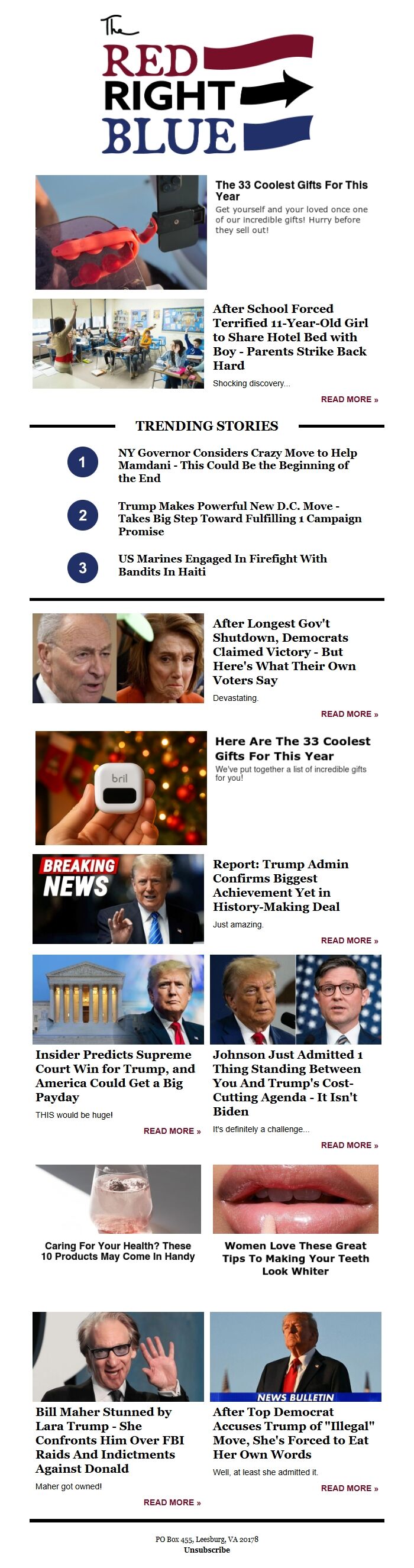Open the Here Are The 33 Coolest Gifts headline
The image size is (414, 1568).
point(292,748)
